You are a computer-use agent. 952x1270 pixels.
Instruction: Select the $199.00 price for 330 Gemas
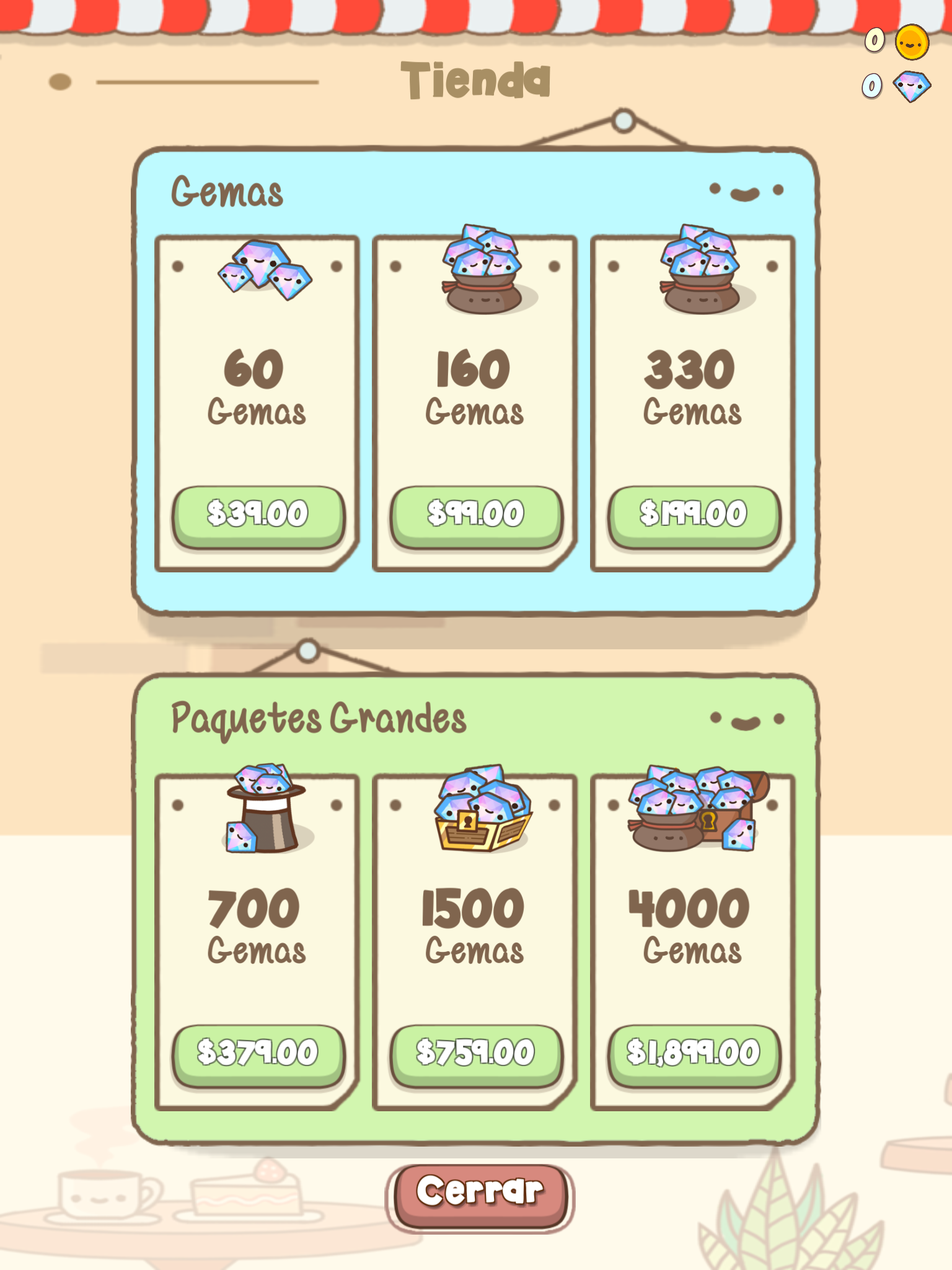pyautogui.click(x=694, y=516)
